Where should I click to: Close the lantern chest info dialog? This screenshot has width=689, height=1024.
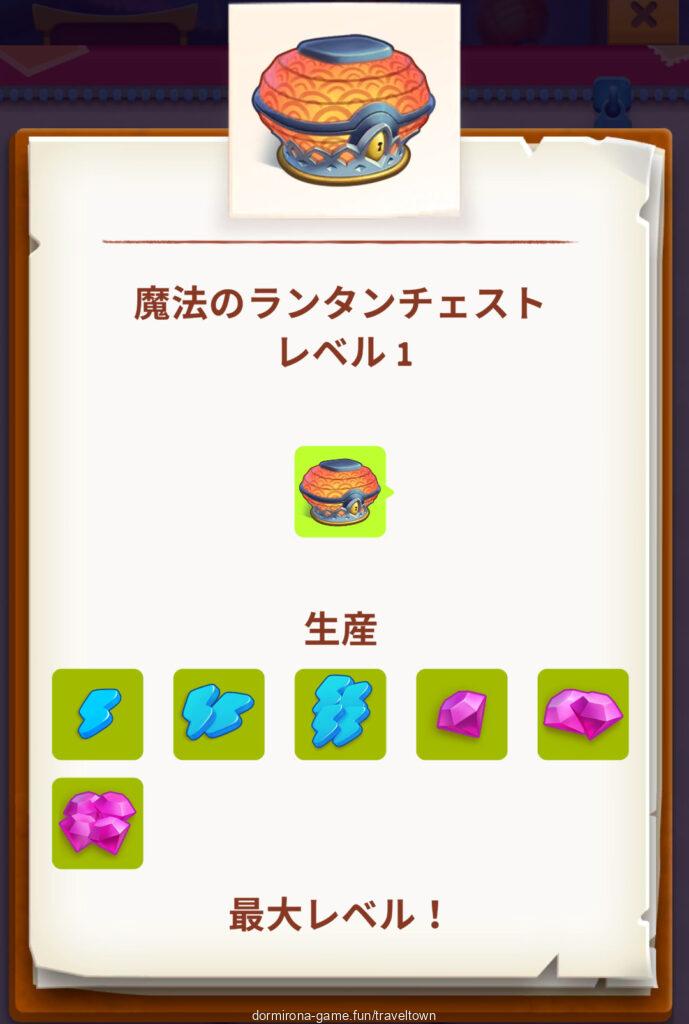point(644,17)
